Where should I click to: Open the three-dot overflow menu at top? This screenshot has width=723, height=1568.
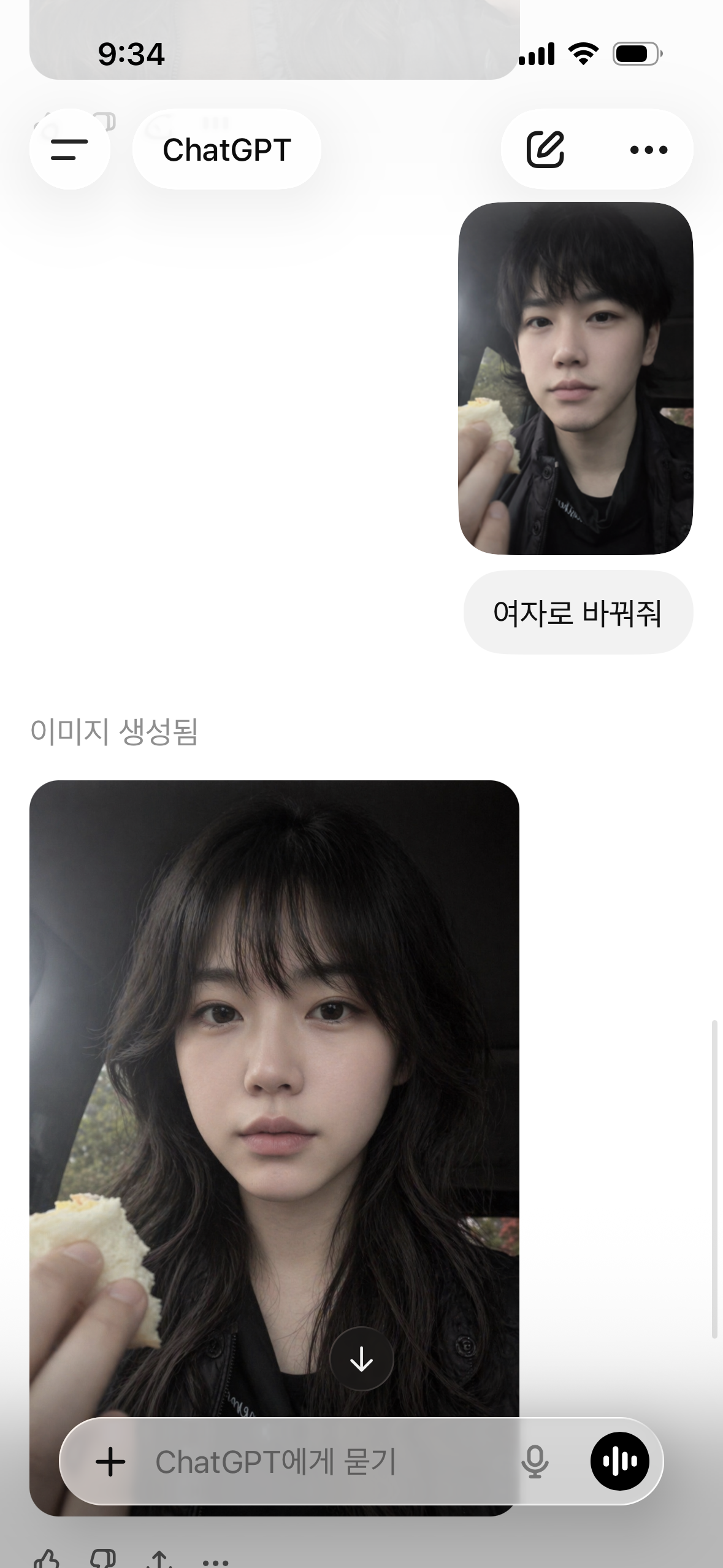[x=648, y=149]
